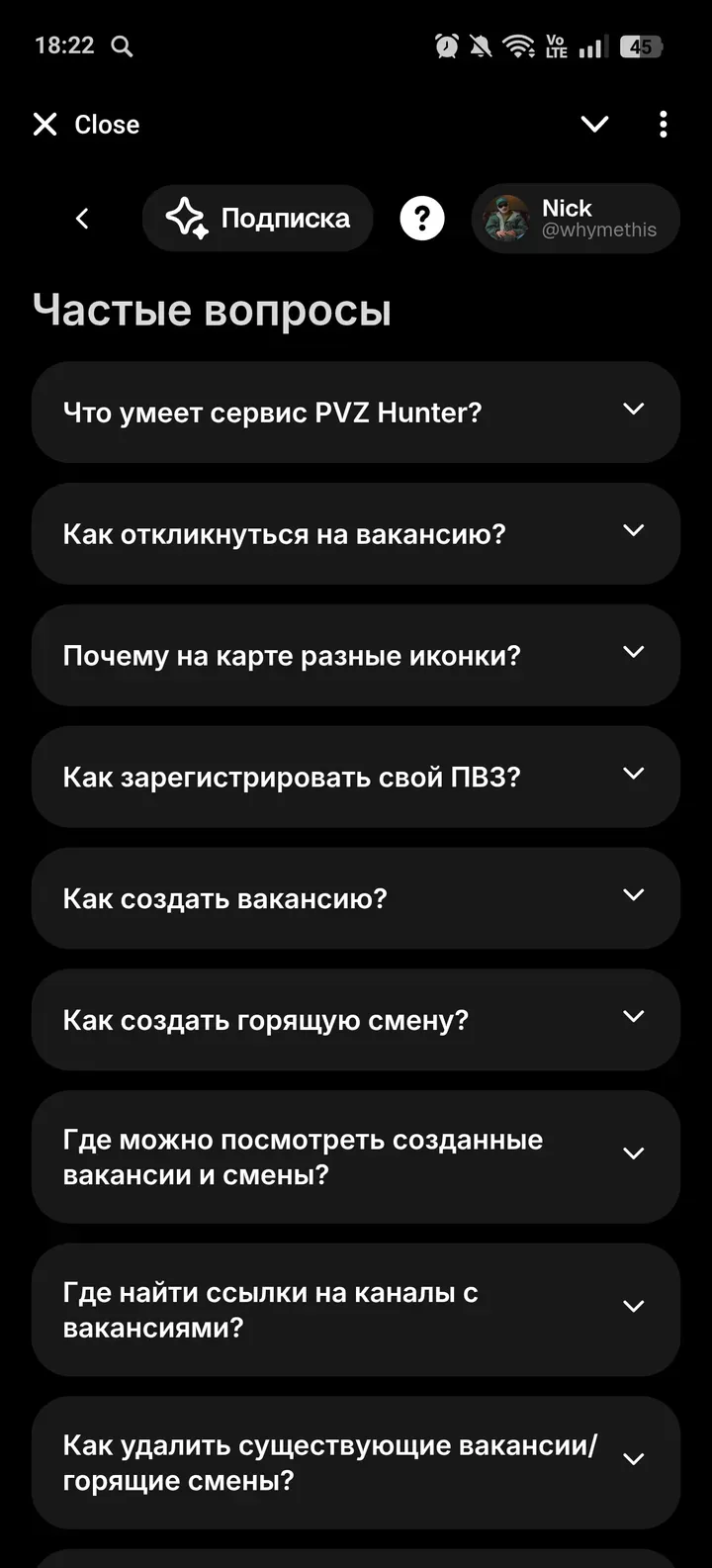Image resolution: width=712 pixels, height=1568 pixels.
Task: Tap the question mark help icon
Action: coord(422,219)
